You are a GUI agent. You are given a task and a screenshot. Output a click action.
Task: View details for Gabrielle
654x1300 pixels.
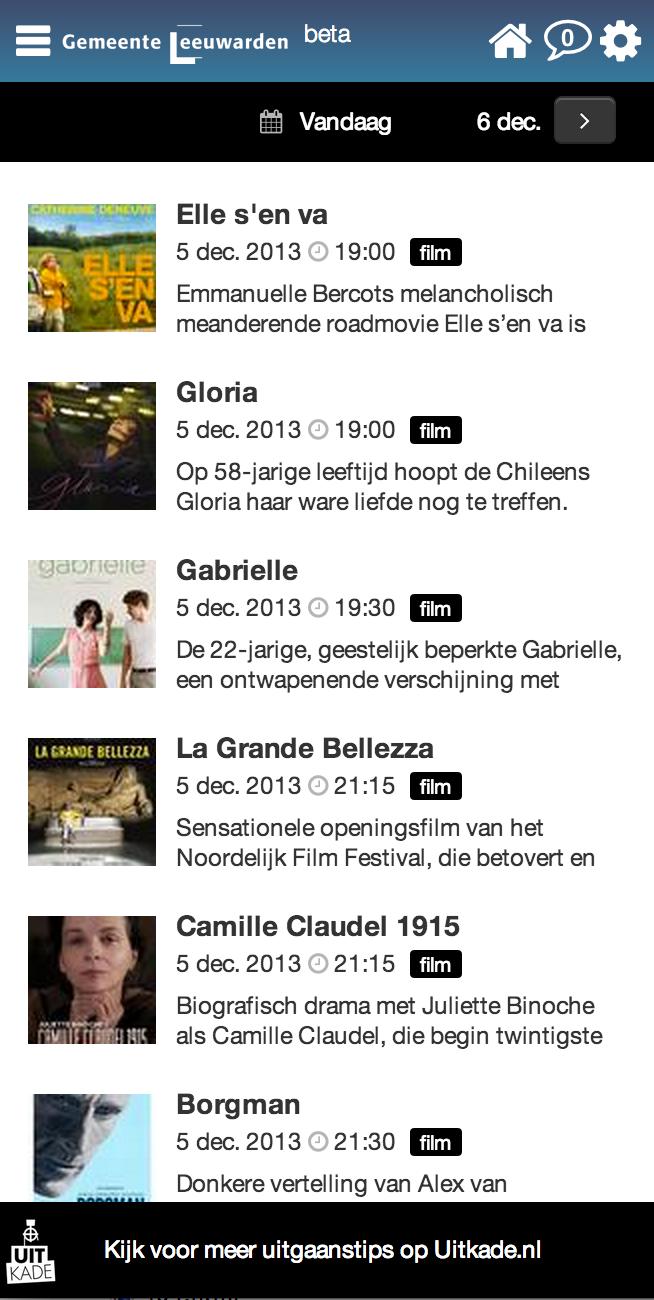237,570
